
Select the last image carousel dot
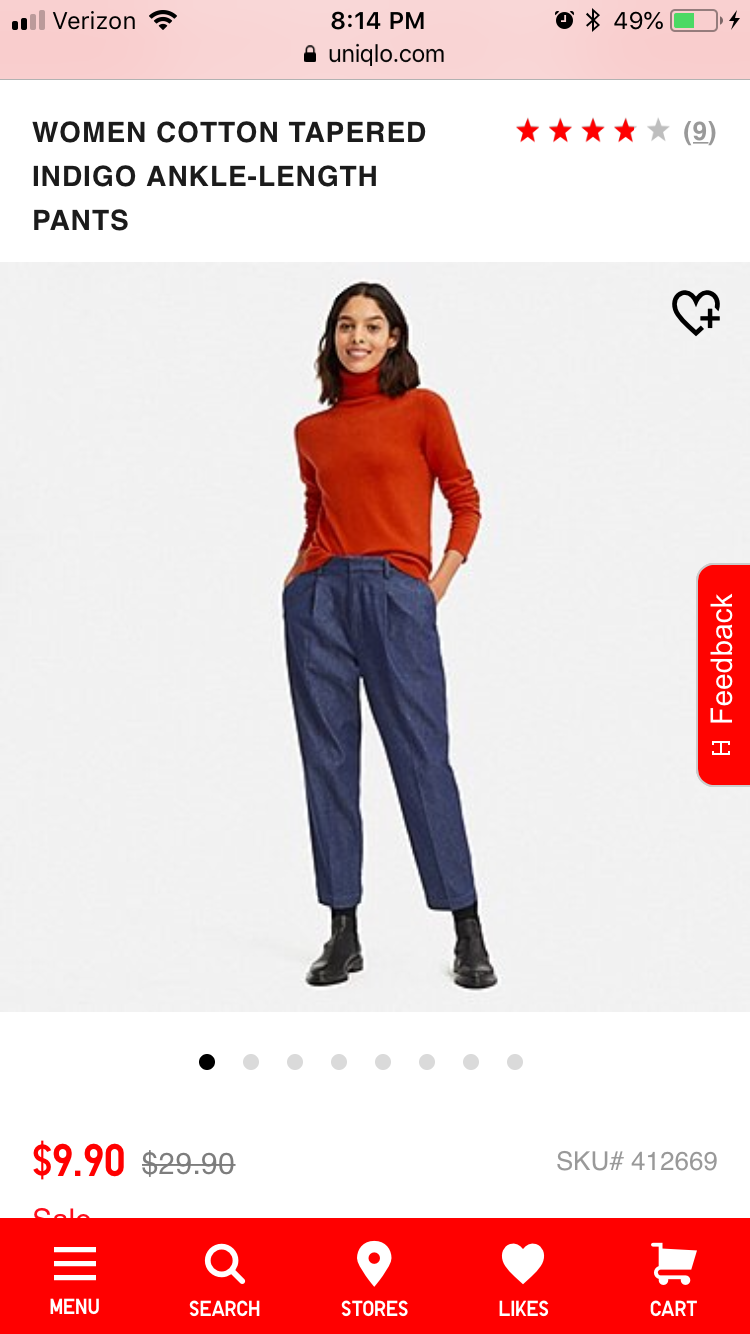point(515,1062)
